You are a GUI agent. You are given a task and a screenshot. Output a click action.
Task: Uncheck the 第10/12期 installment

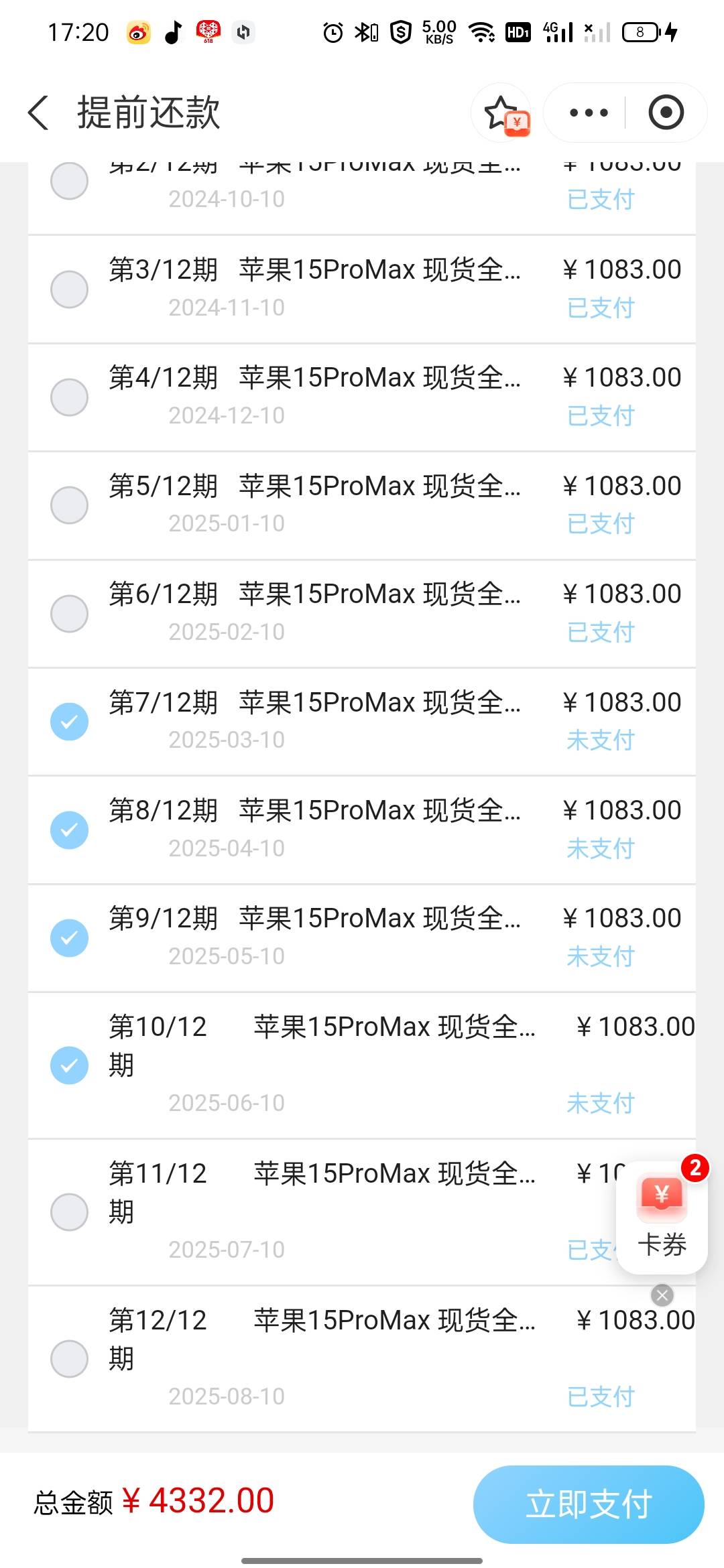point(70,1065)
